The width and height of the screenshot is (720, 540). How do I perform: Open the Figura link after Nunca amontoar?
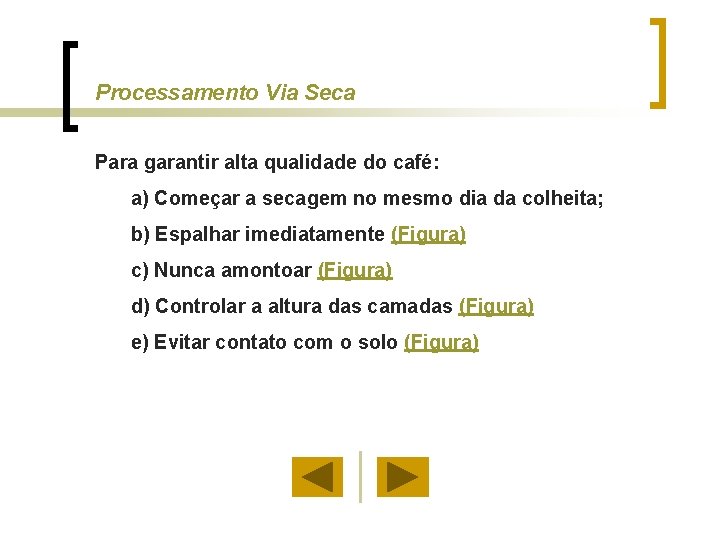pyautogui.click(x=355, y=270)
